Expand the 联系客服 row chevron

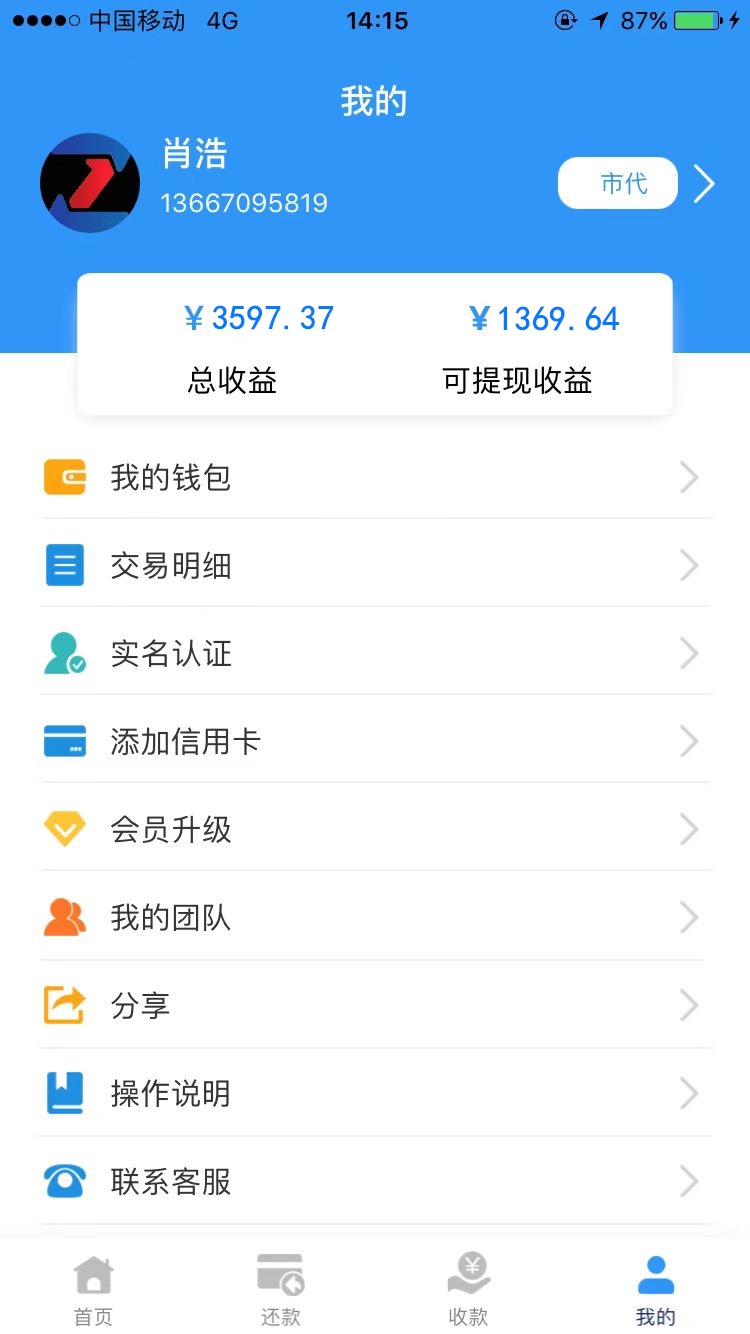[x=688, y=1182]
